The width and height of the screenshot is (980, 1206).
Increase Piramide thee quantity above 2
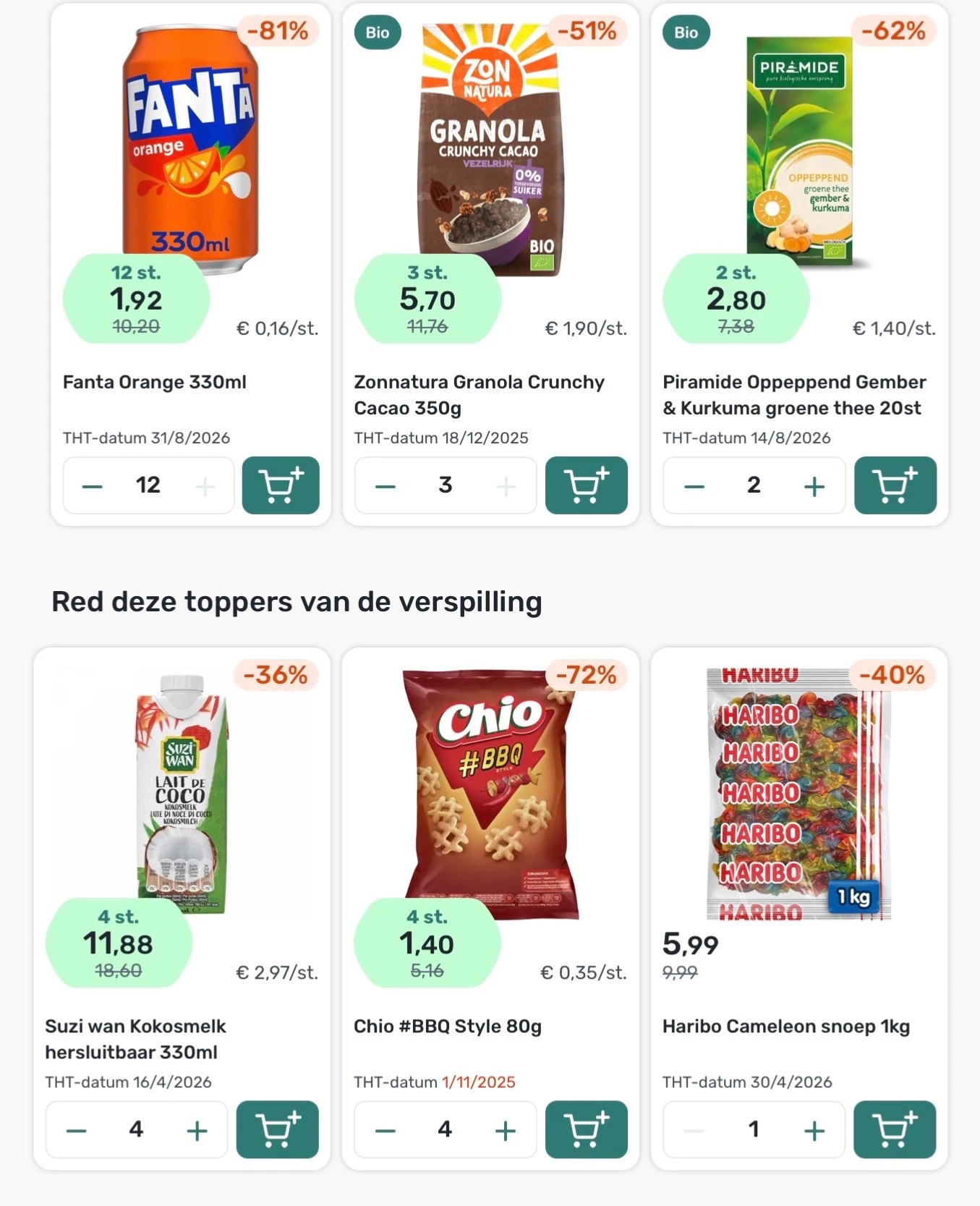pos(814,485)
